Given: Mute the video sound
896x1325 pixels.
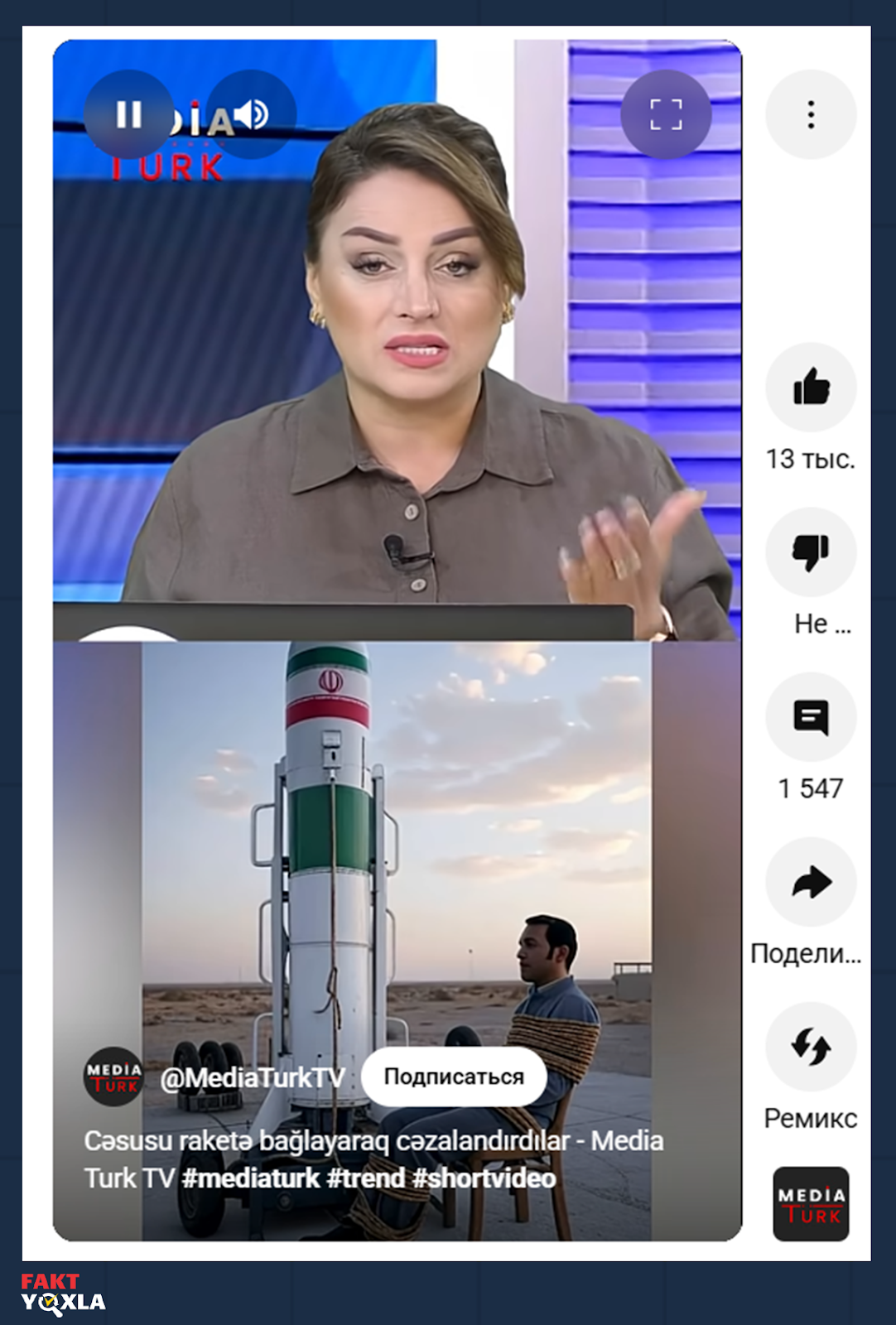Looking at the screenshot, I should 251,114.
